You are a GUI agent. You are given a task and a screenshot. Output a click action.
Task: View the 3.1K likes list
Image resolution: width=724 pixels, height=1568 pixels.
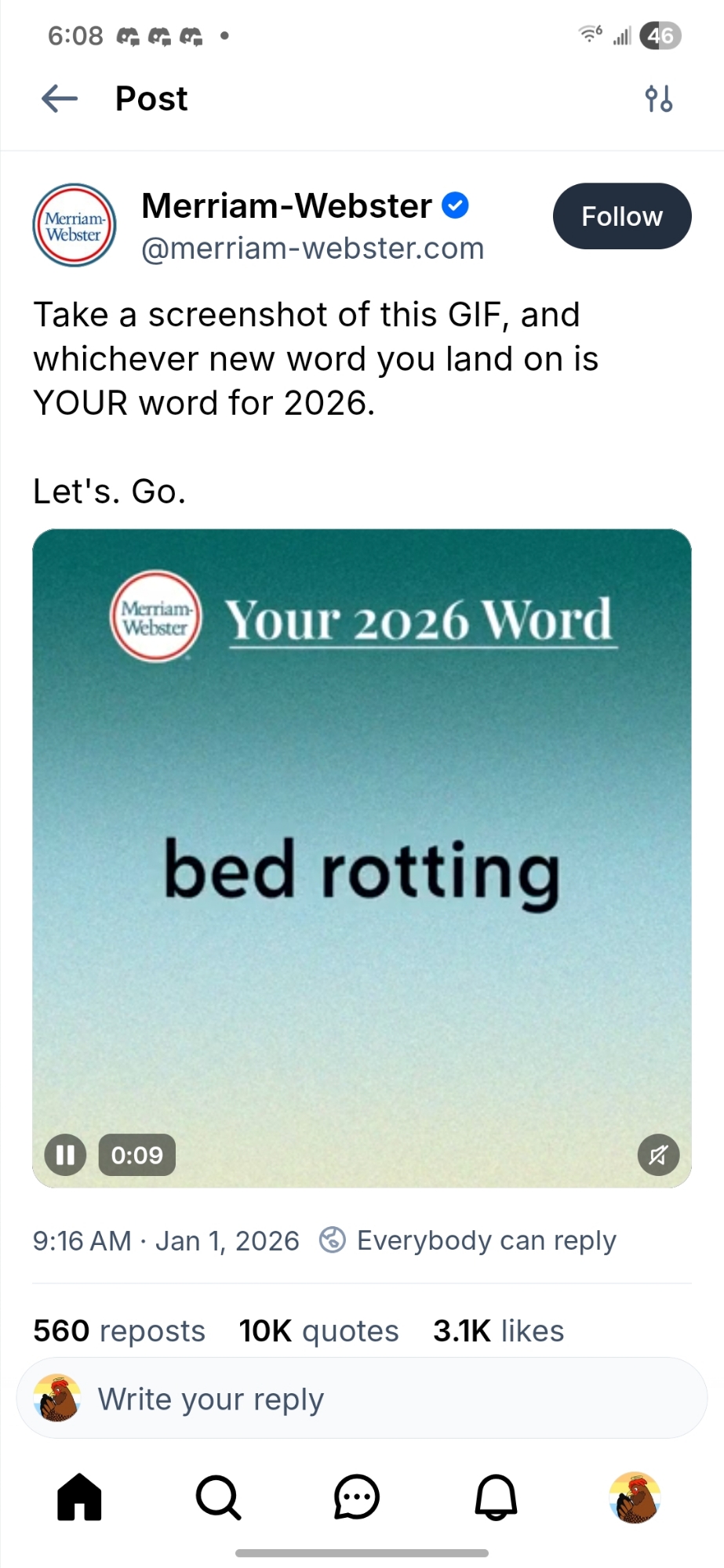pos(498,1331)
